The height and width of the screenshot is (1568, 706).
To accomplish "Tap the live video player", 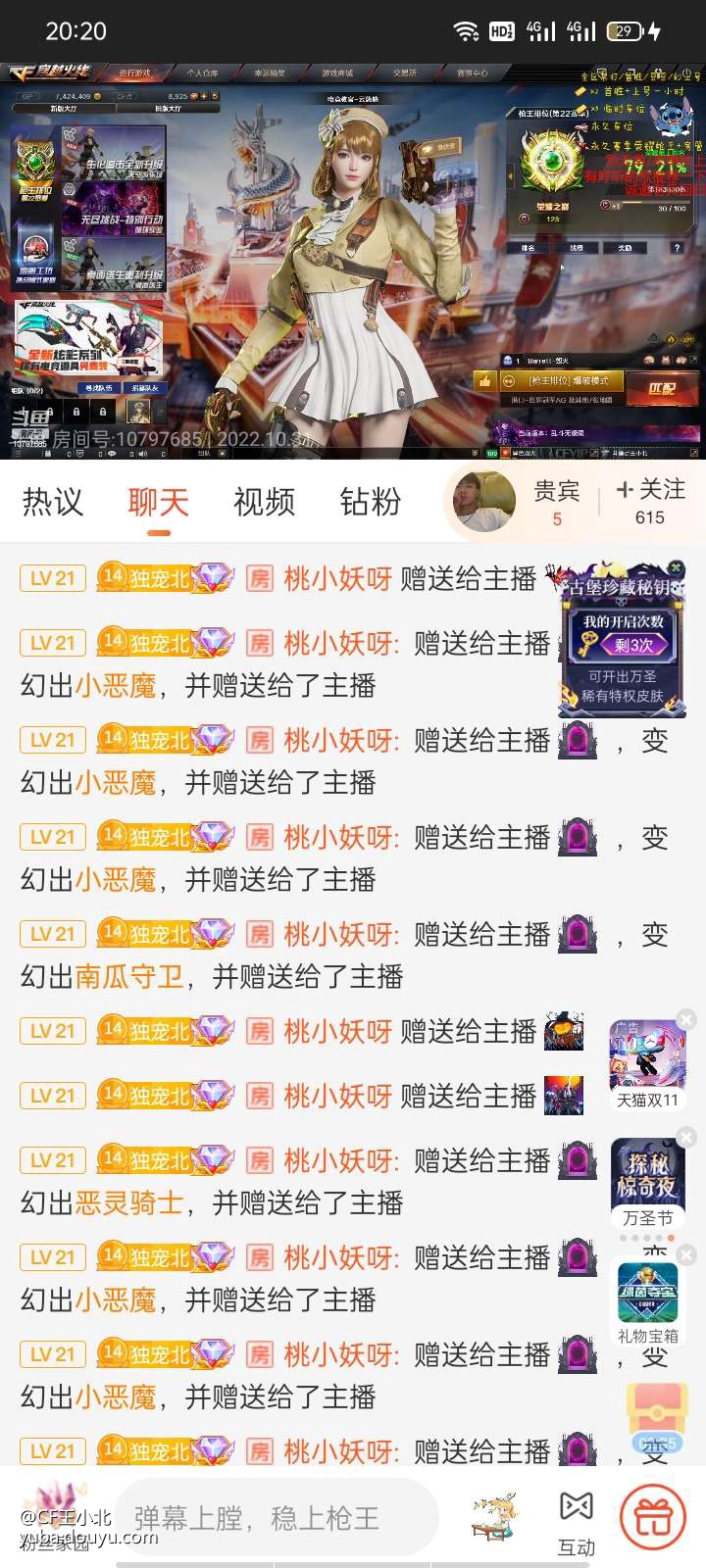I will point(353,260).
